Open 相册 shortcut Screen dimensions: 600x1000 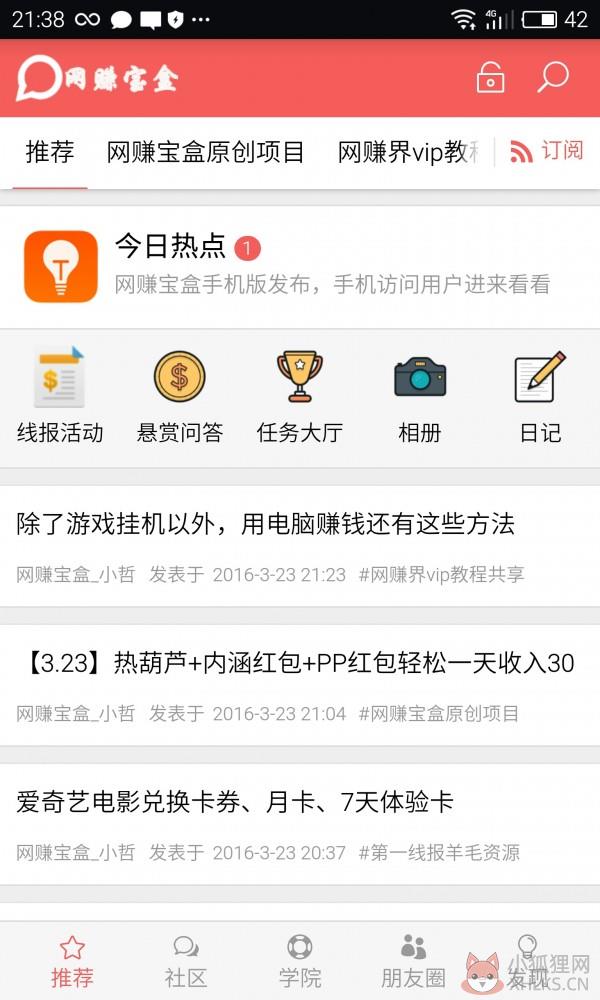click(420, 396)
